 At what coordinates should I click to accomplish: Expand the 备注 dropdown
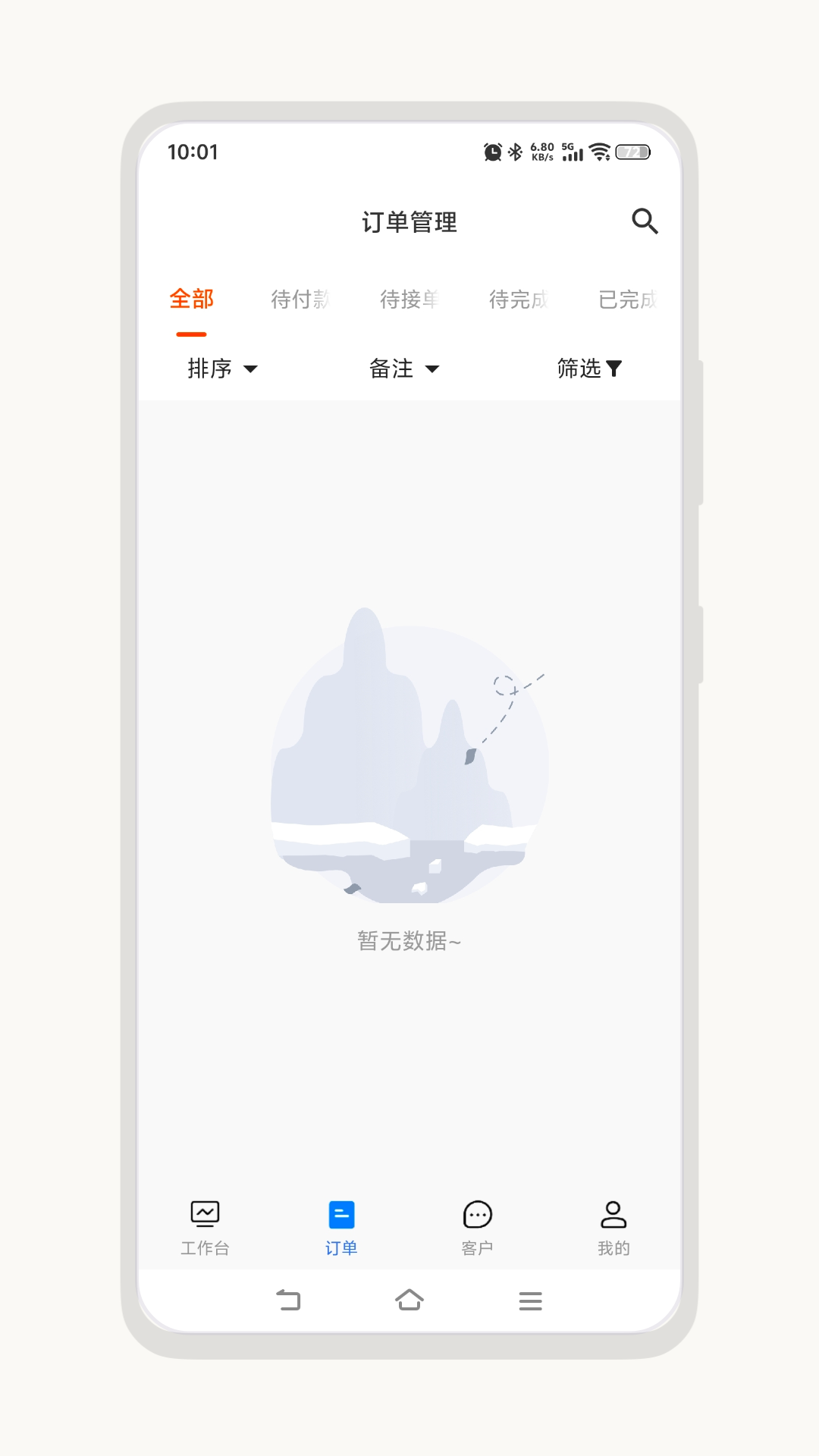(x=404, y=369)
